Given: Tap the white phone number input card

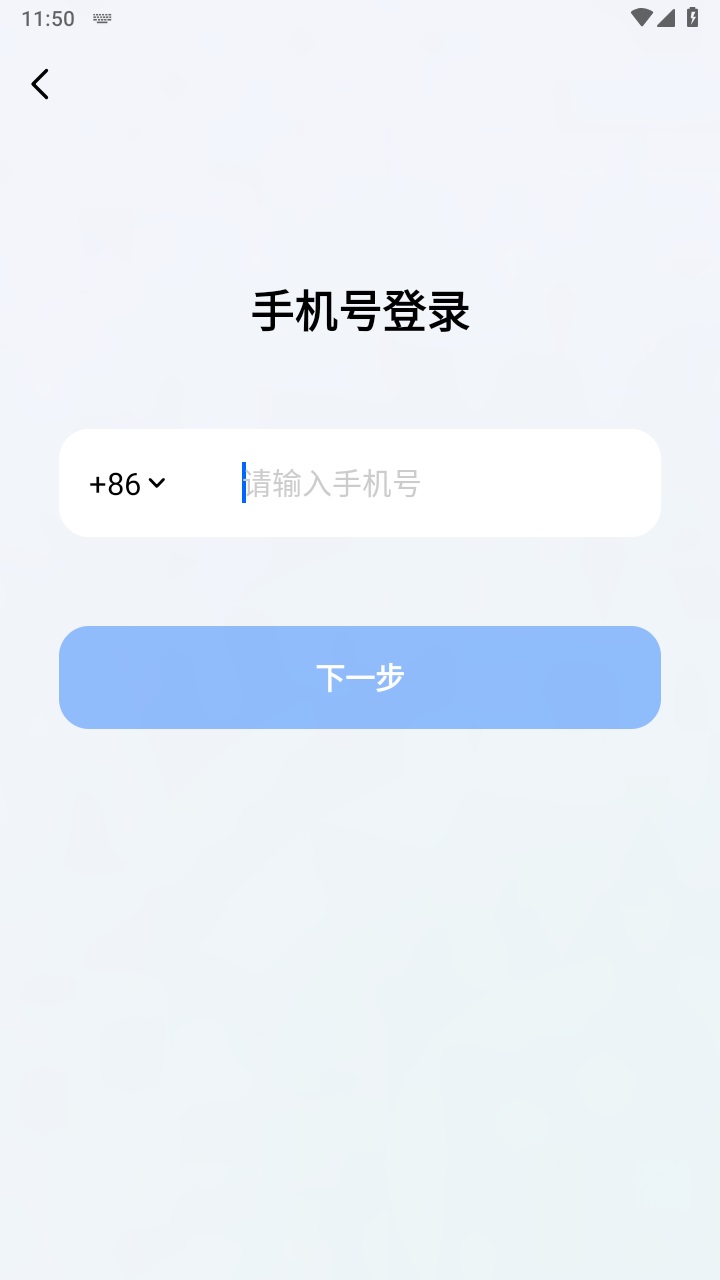Looking at the screenshot, I should pos(360,483).
